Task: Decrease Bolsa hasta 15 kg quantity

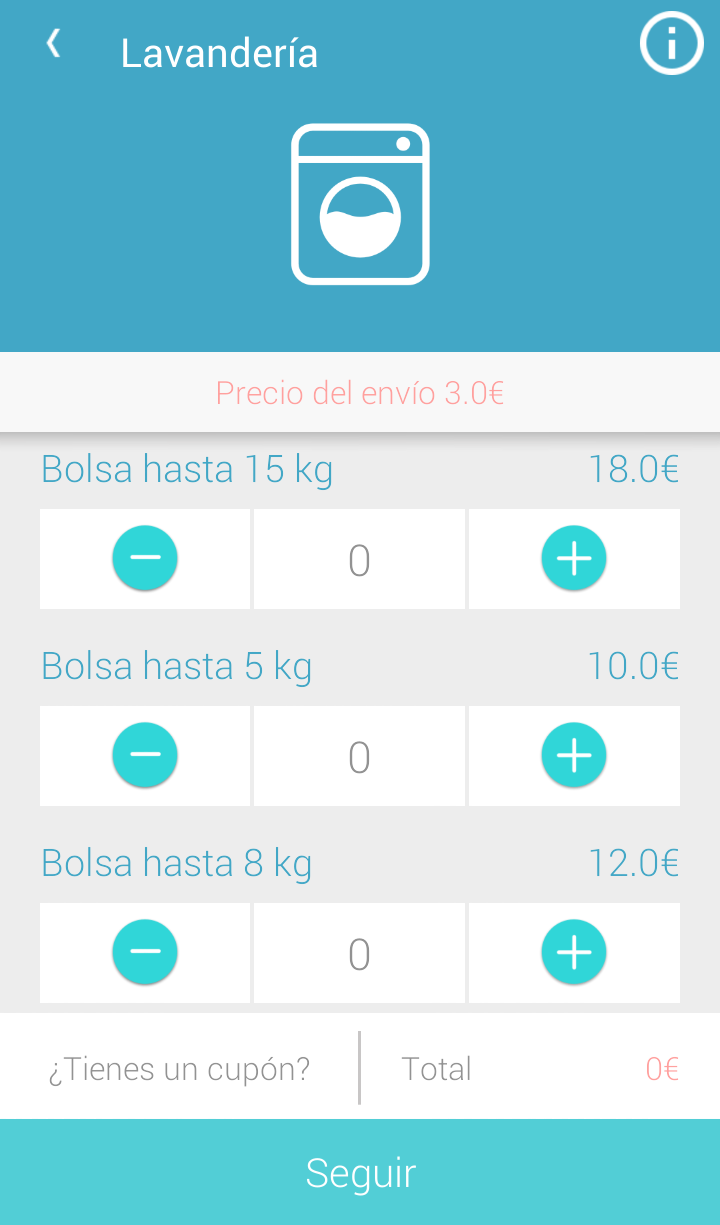Action: click(145, 558)
